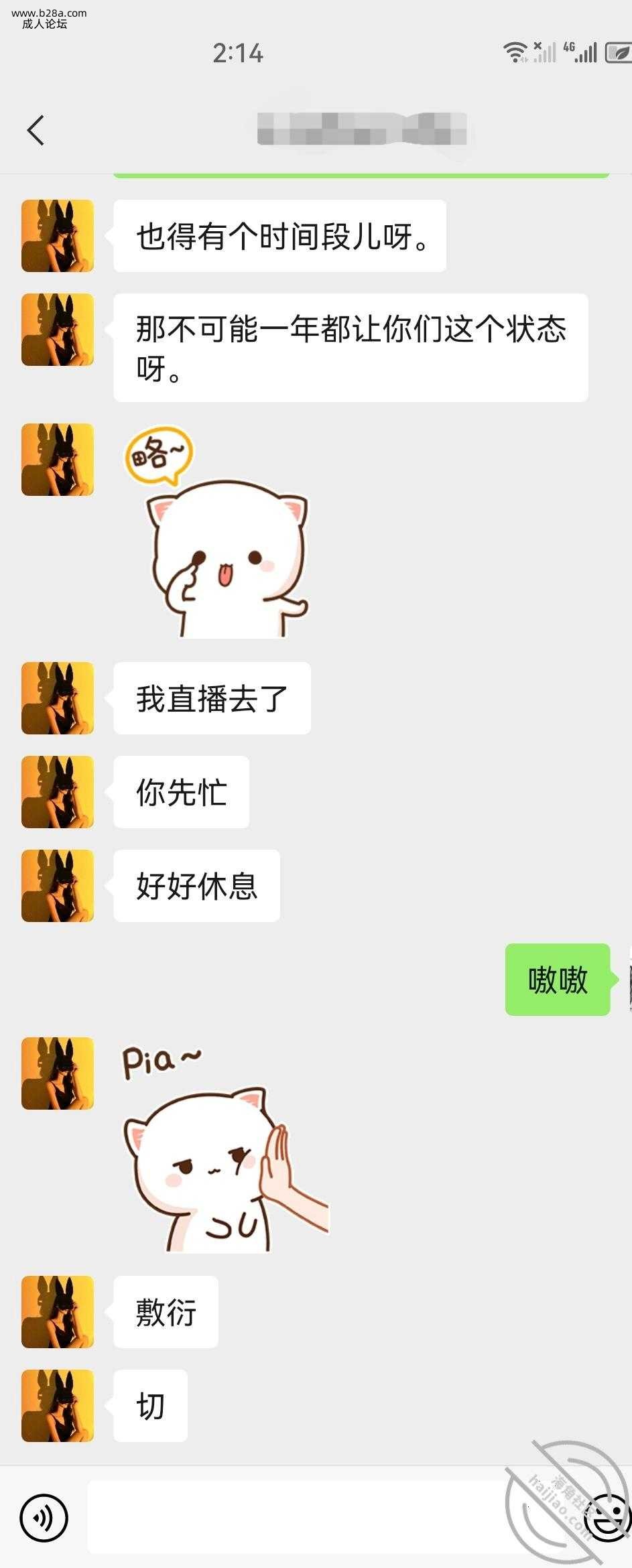Image resolution: width=632 pixels, height=1568 pixels.
Task: Go back from this chat
Action: [36, 130]
